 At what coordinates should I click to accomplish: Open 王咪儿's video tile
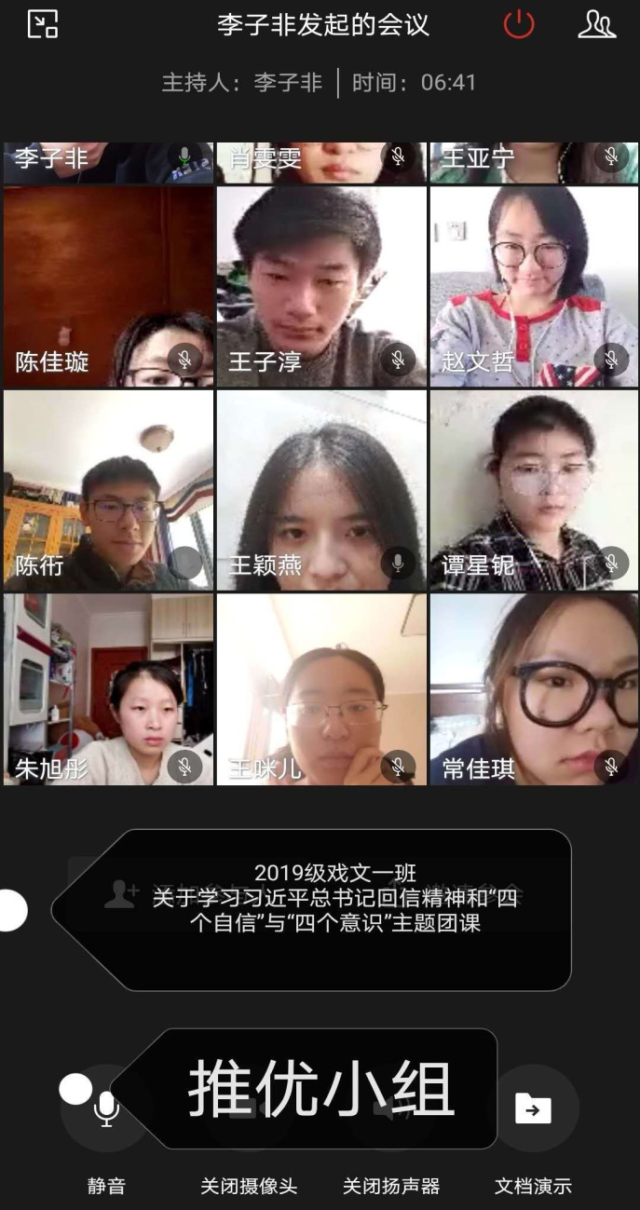click(321, 690)
